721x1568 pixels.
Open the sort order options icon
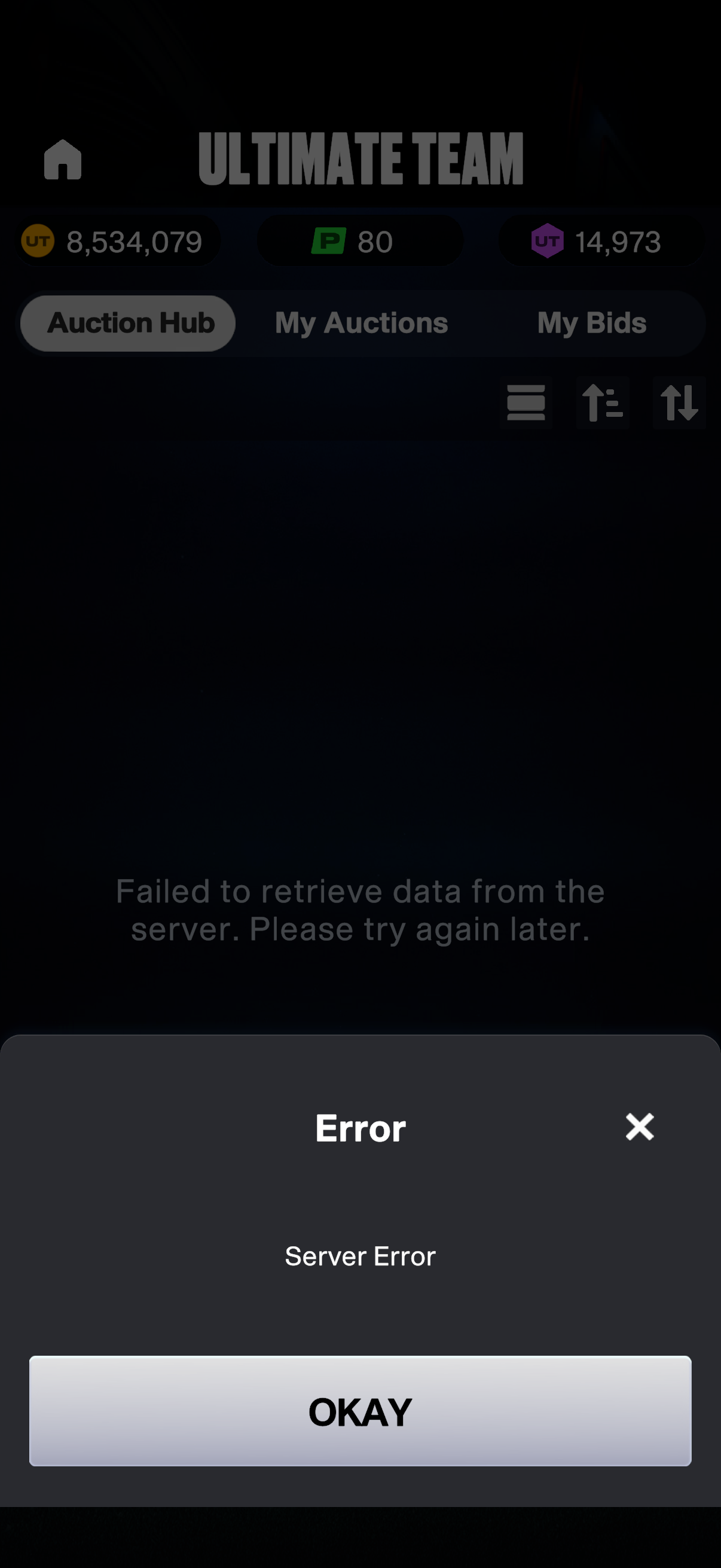pyautogui.click(x=603, y=402)
